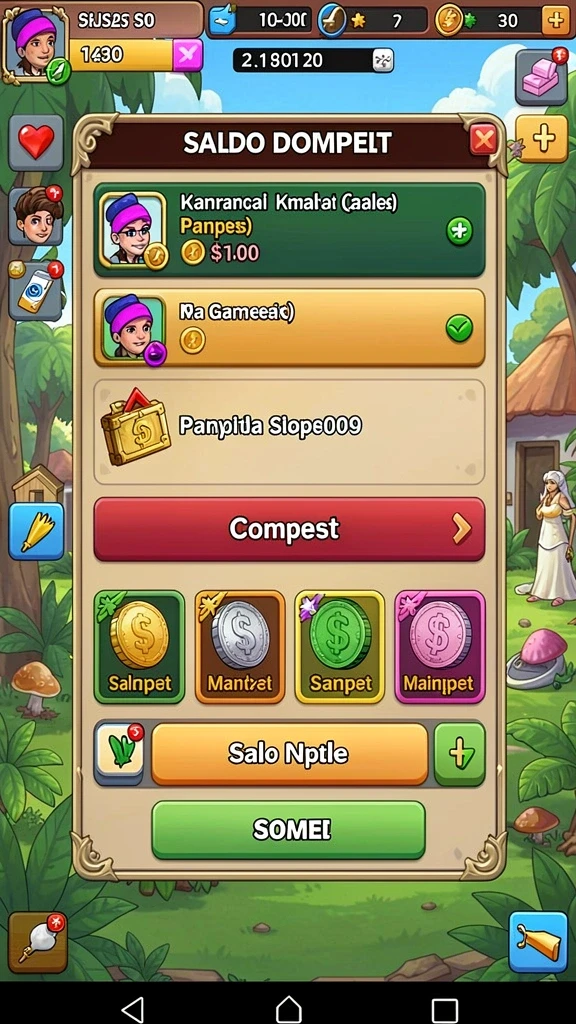Select the green checkmark on Na Gameeac row
This screenshot has width=576, height=1024.
tap(459, 328)
